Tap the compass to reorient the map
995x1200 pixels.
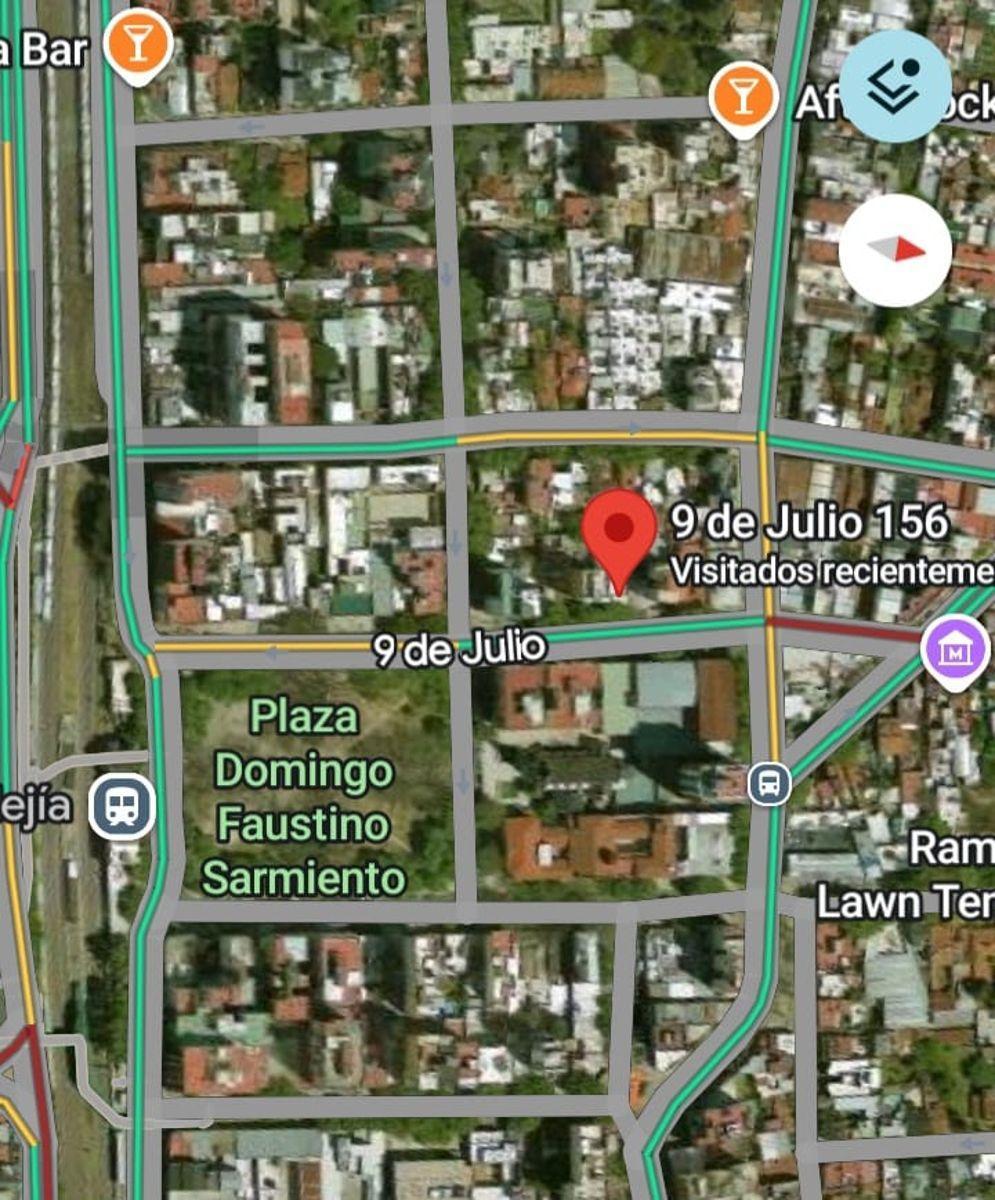click(x=895, y=250)
